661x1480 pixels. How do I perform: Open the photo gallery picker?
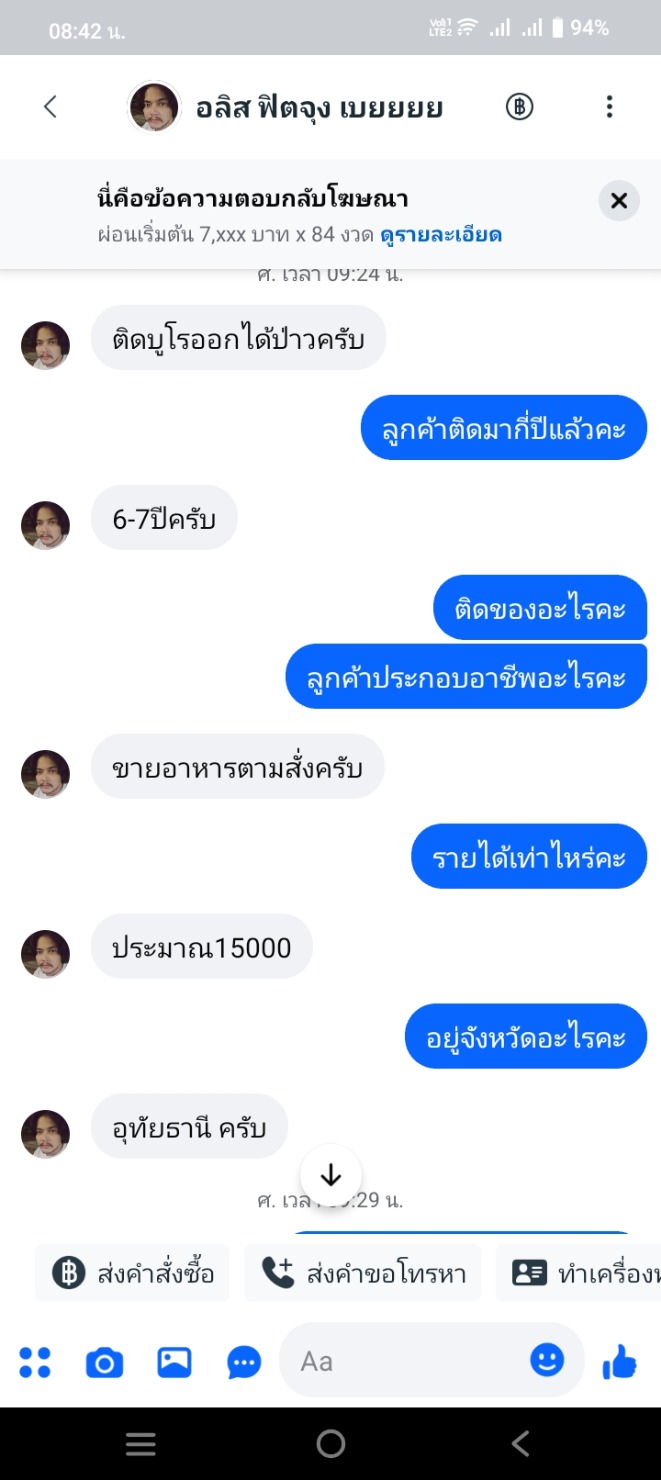click(x=174, y=1361)
